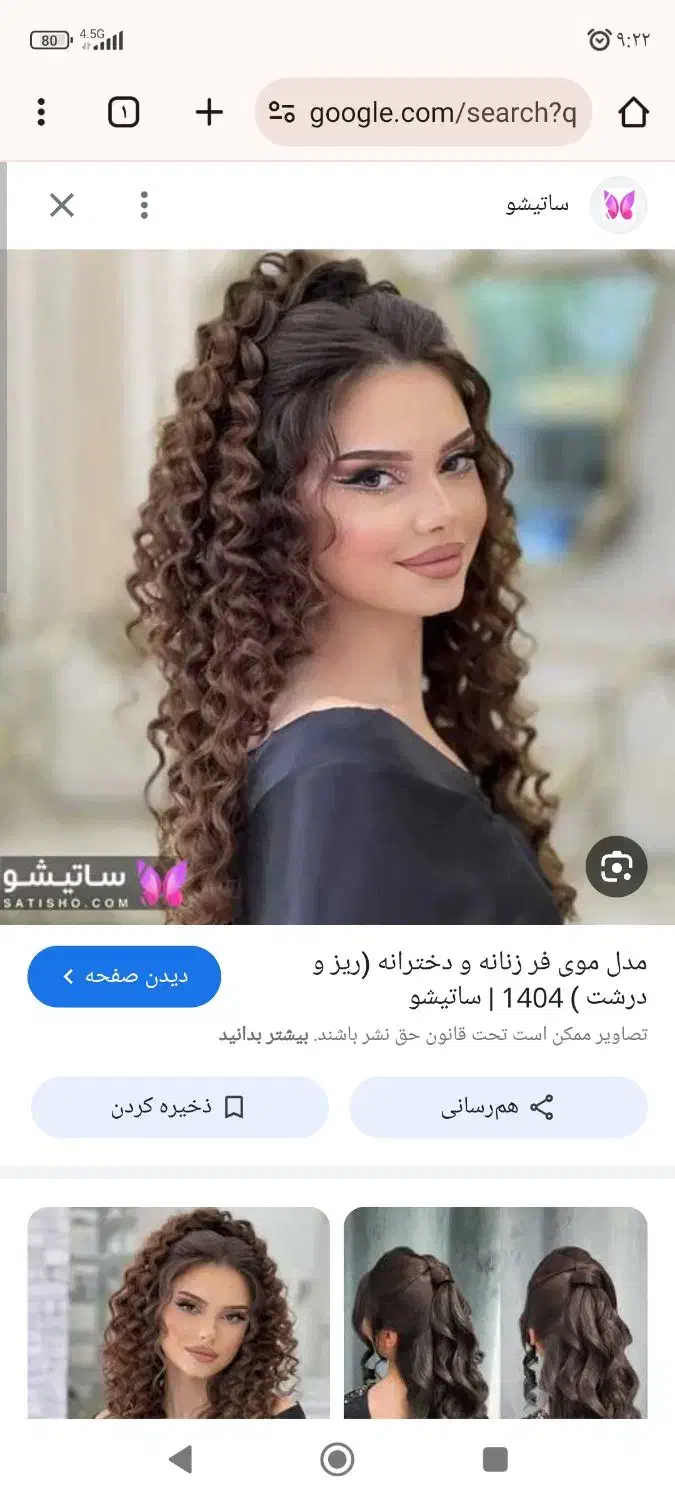Open the image preview options menu
Viewport: 675px width, 1500px height.
(x=144, y=205)
